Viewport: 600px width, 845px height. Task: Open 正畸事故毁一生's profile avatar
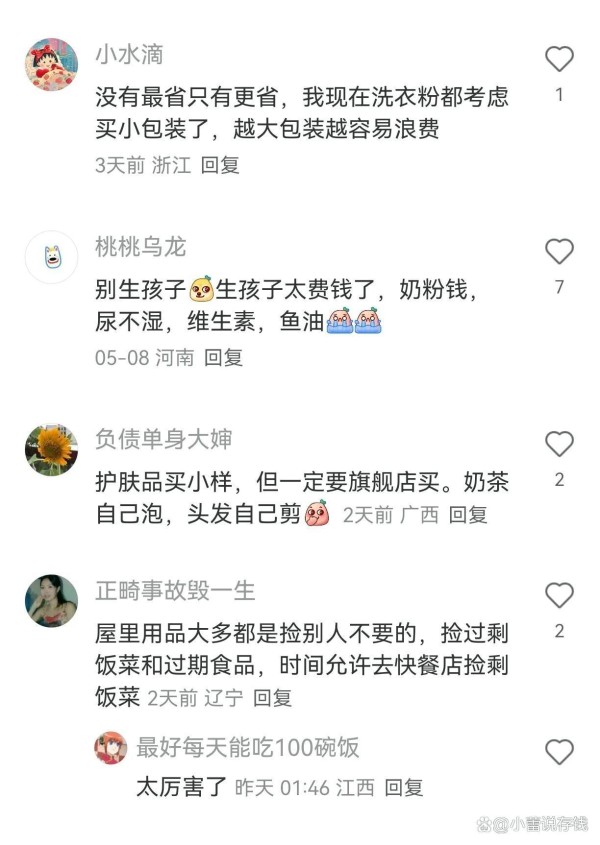[51, 600]
